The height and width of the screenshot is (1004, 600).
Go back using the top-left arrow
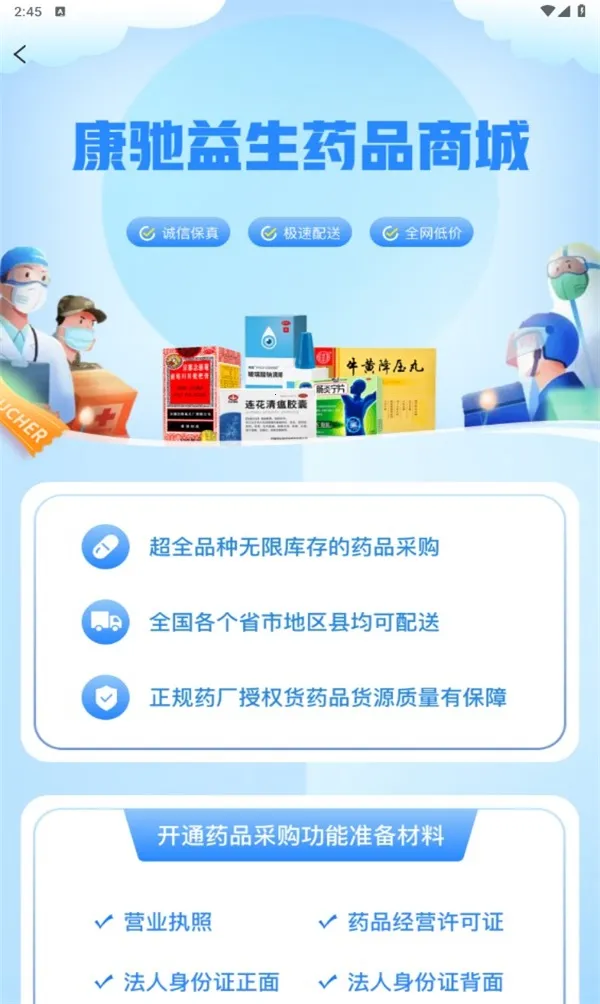point(21,55)
